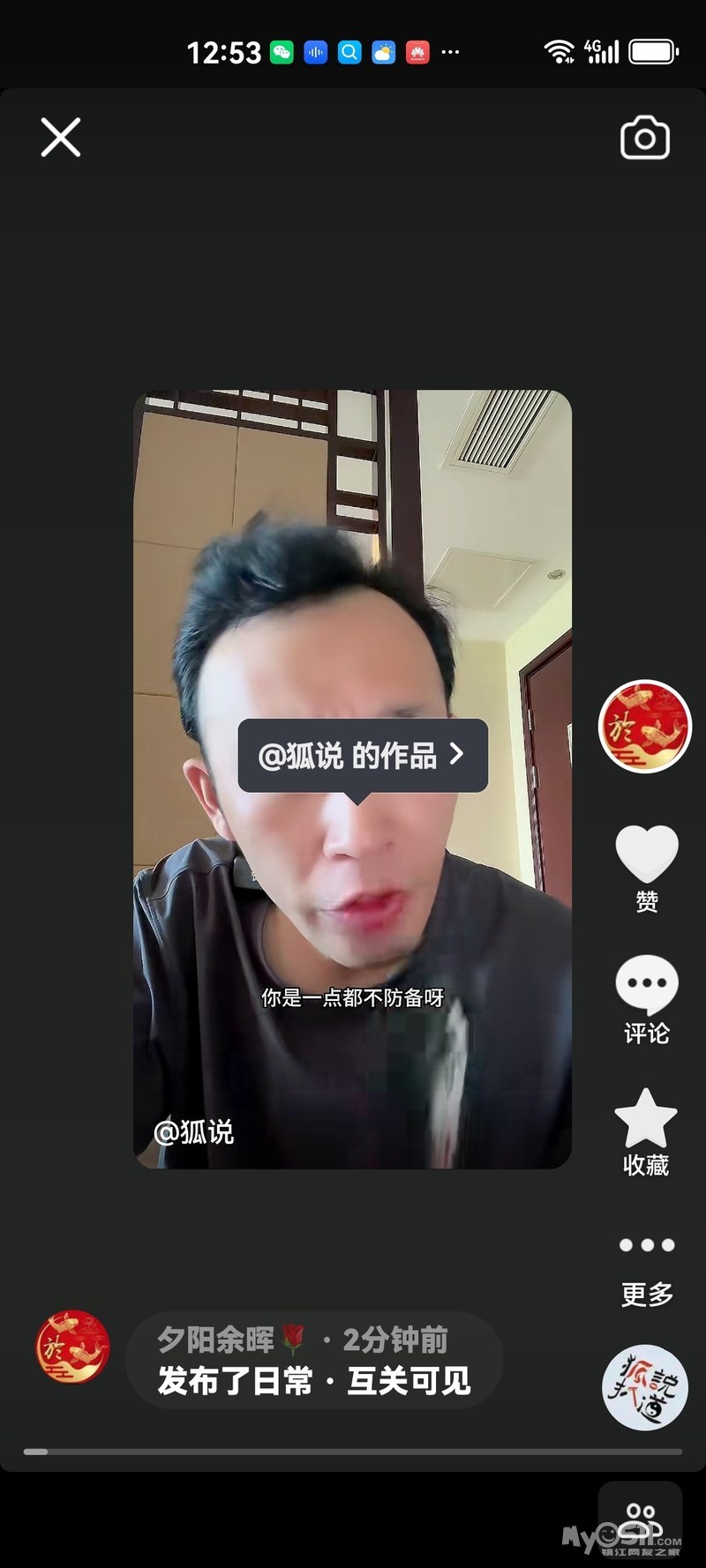Close this video view with X
This screenshot has width=706, height=1568.
61,138
